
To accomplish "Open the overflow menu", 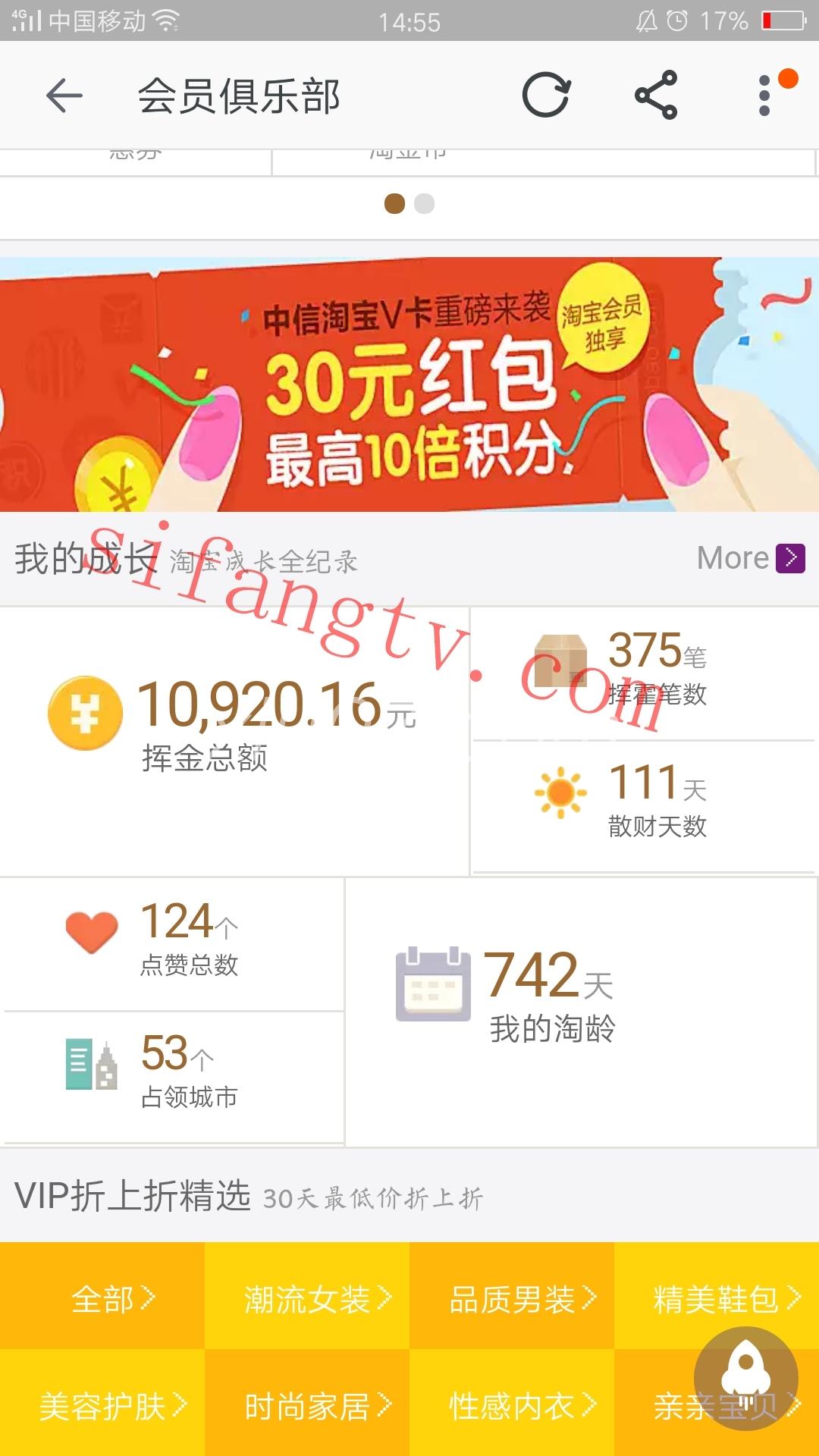I will (x=765, y=96).
